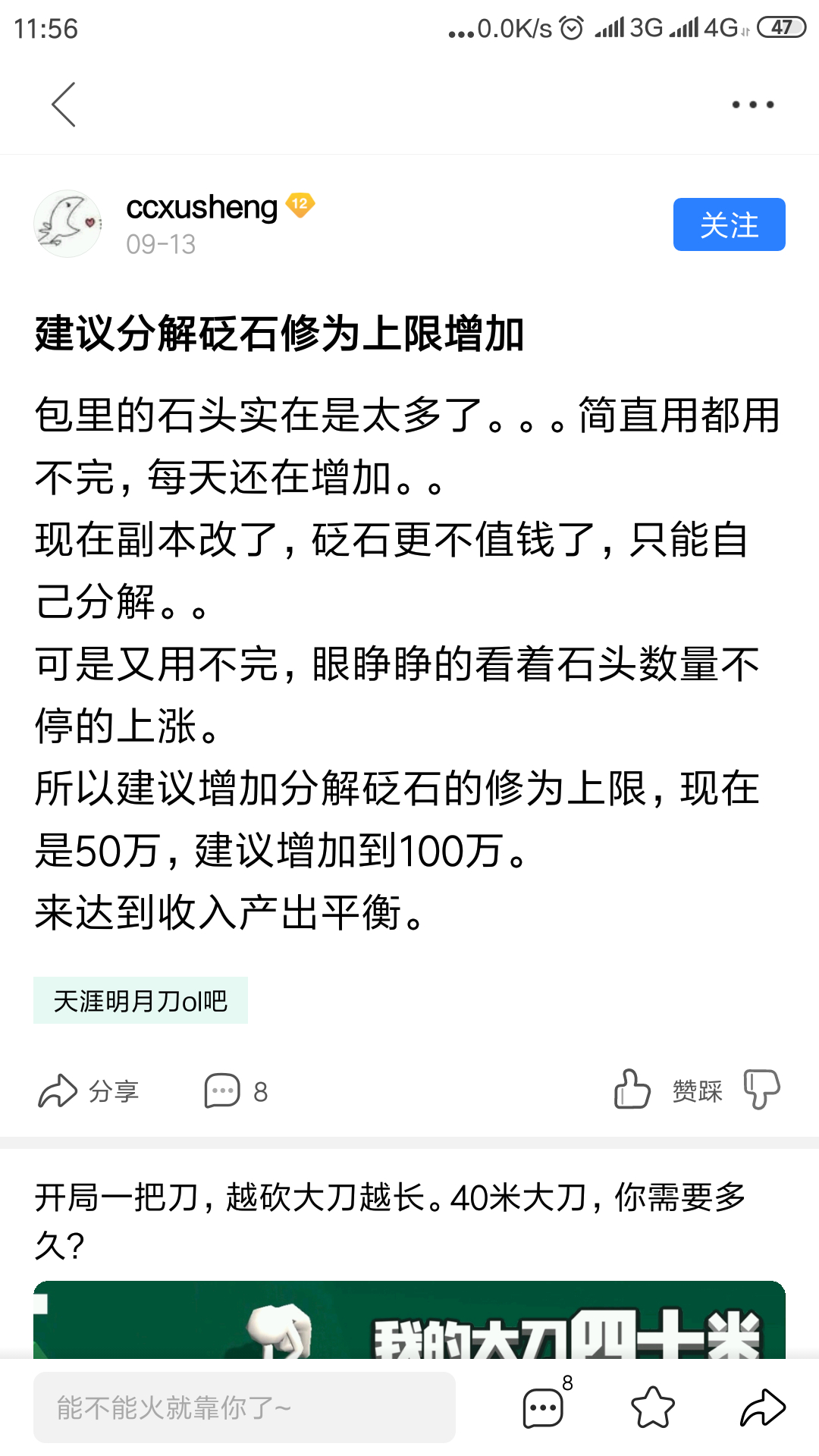
Task: Follow ccxusheng with the 关注 button
Action: [729, 224]
